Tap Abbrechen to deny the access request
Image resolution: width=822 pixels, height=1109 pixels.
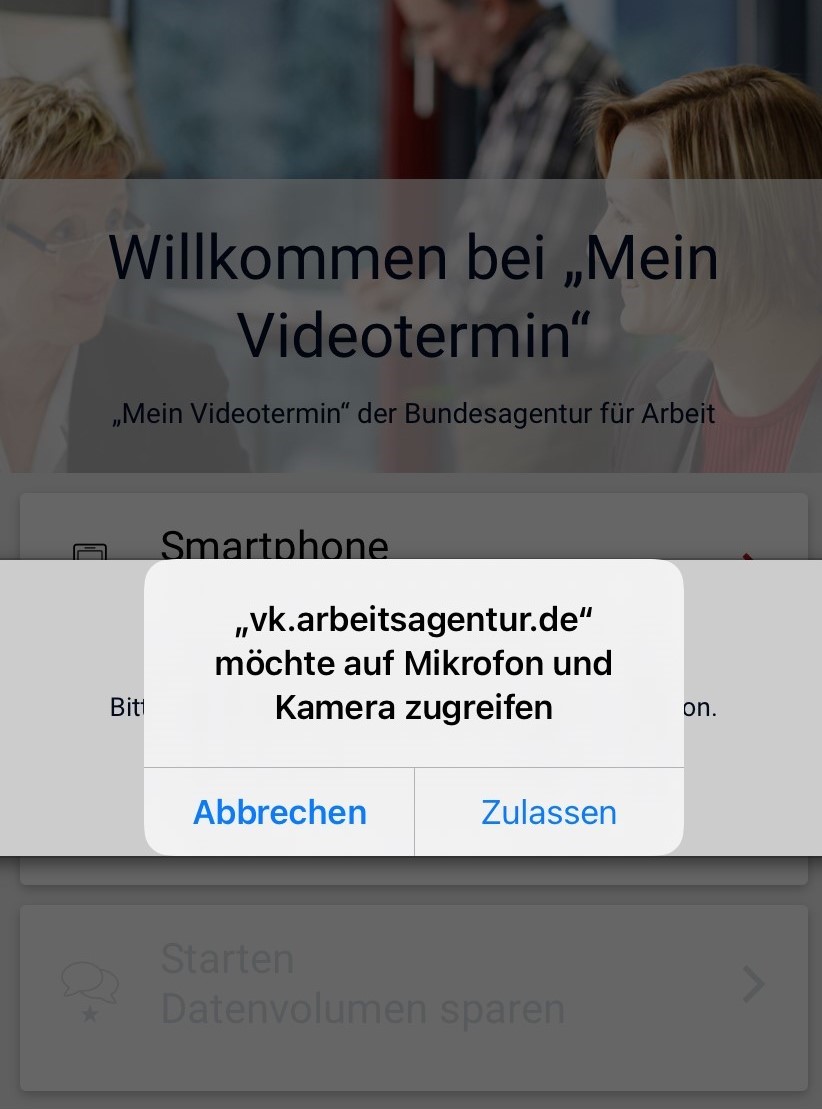point(280,812)
